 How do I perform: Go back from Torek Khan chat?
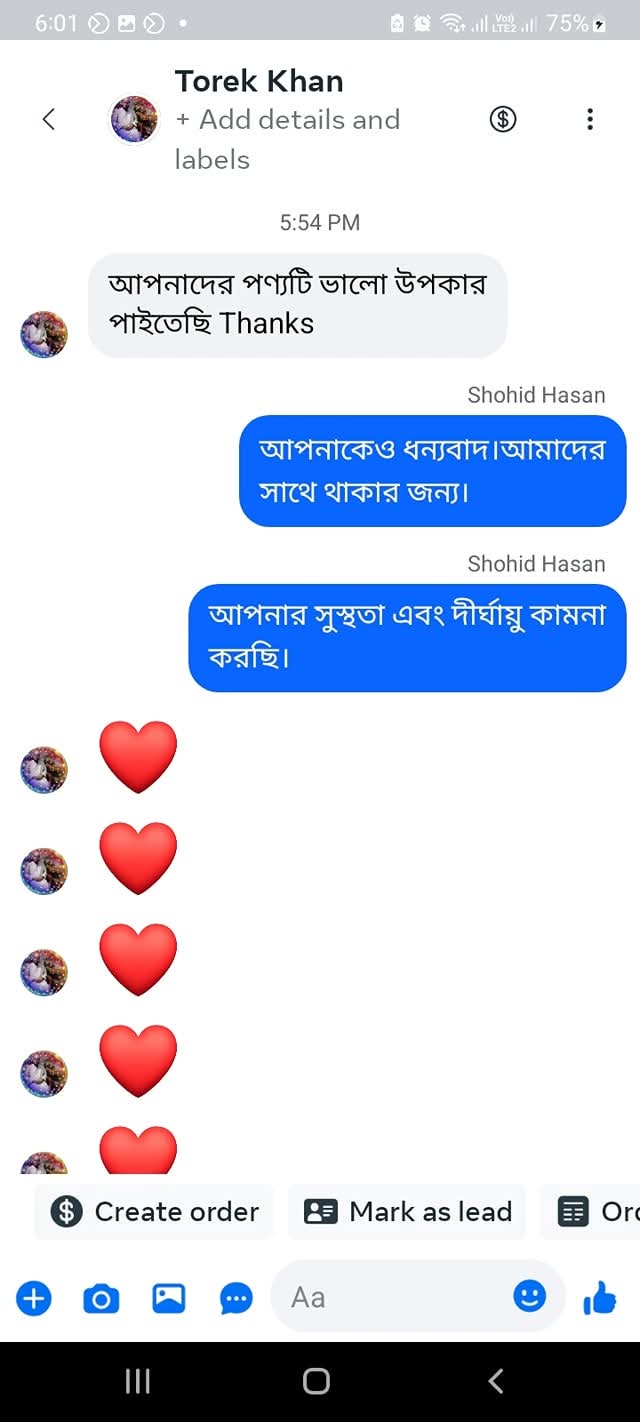48,120
